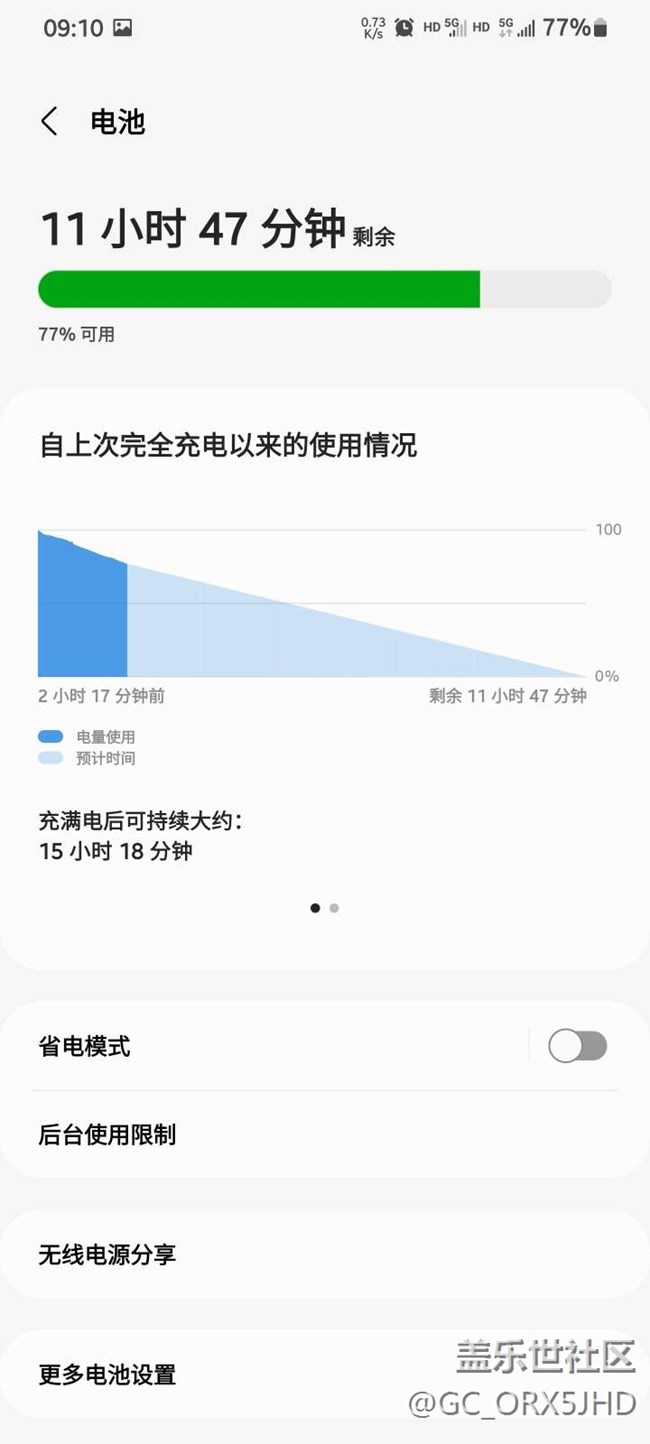650x1444 pixels.
Task: Tap the battery usage graph since full charge
Action: click(312, 603)
